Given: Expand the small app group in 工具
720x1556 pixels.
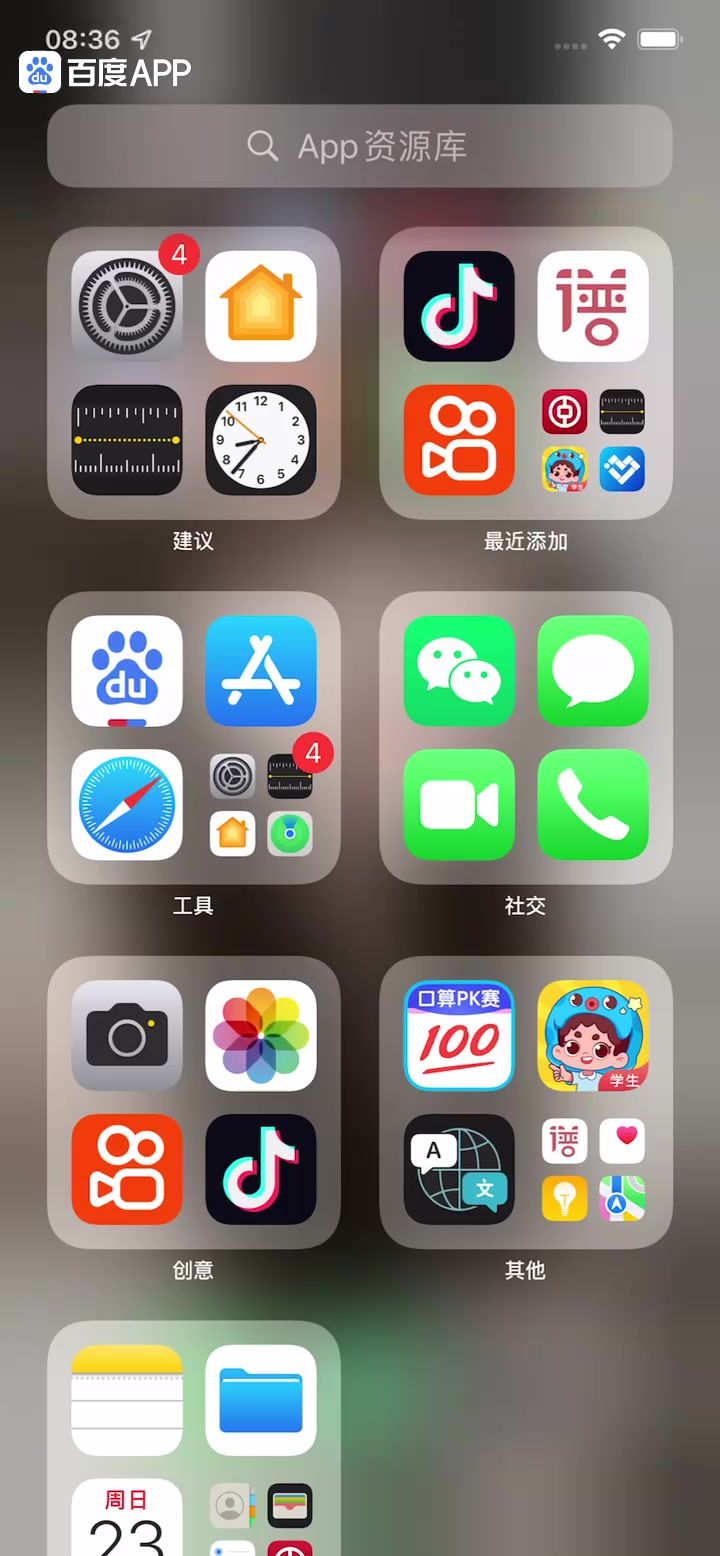Looking at the screenshot, I should pyautogui.click(x=261, y=805).
